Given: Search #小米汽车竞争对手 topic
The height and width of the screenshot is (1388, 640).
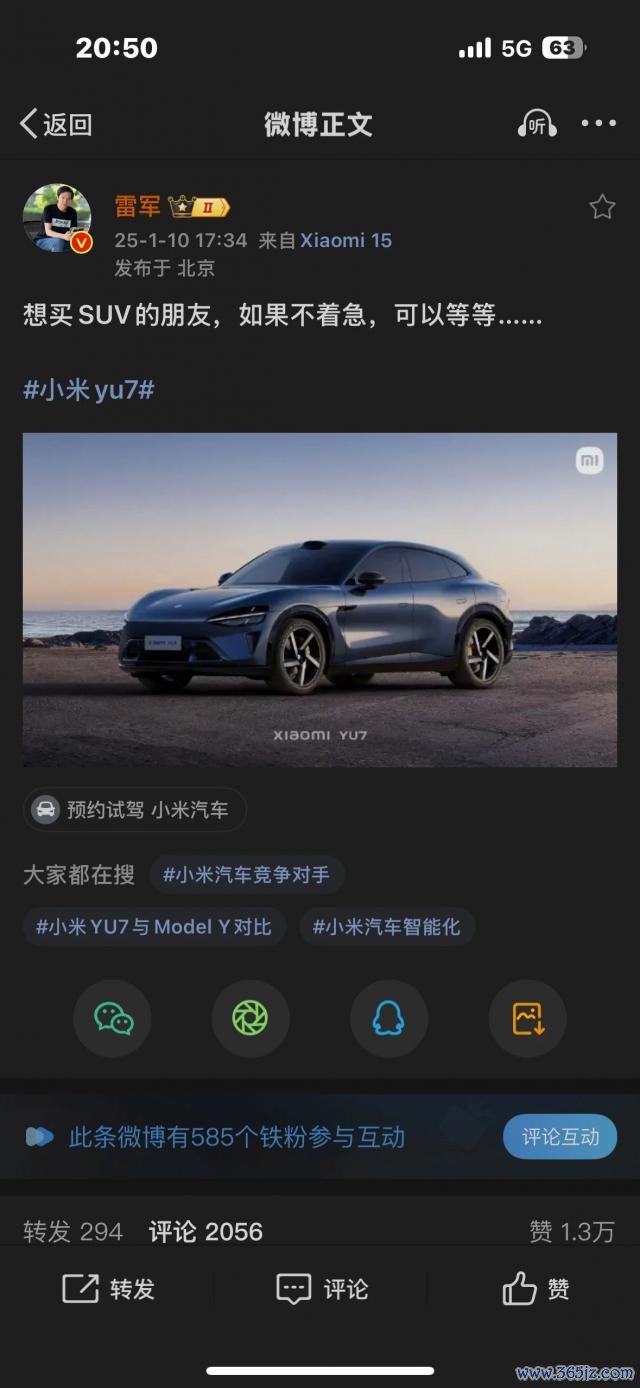Looking at the screenshot, I should [247, 875].
